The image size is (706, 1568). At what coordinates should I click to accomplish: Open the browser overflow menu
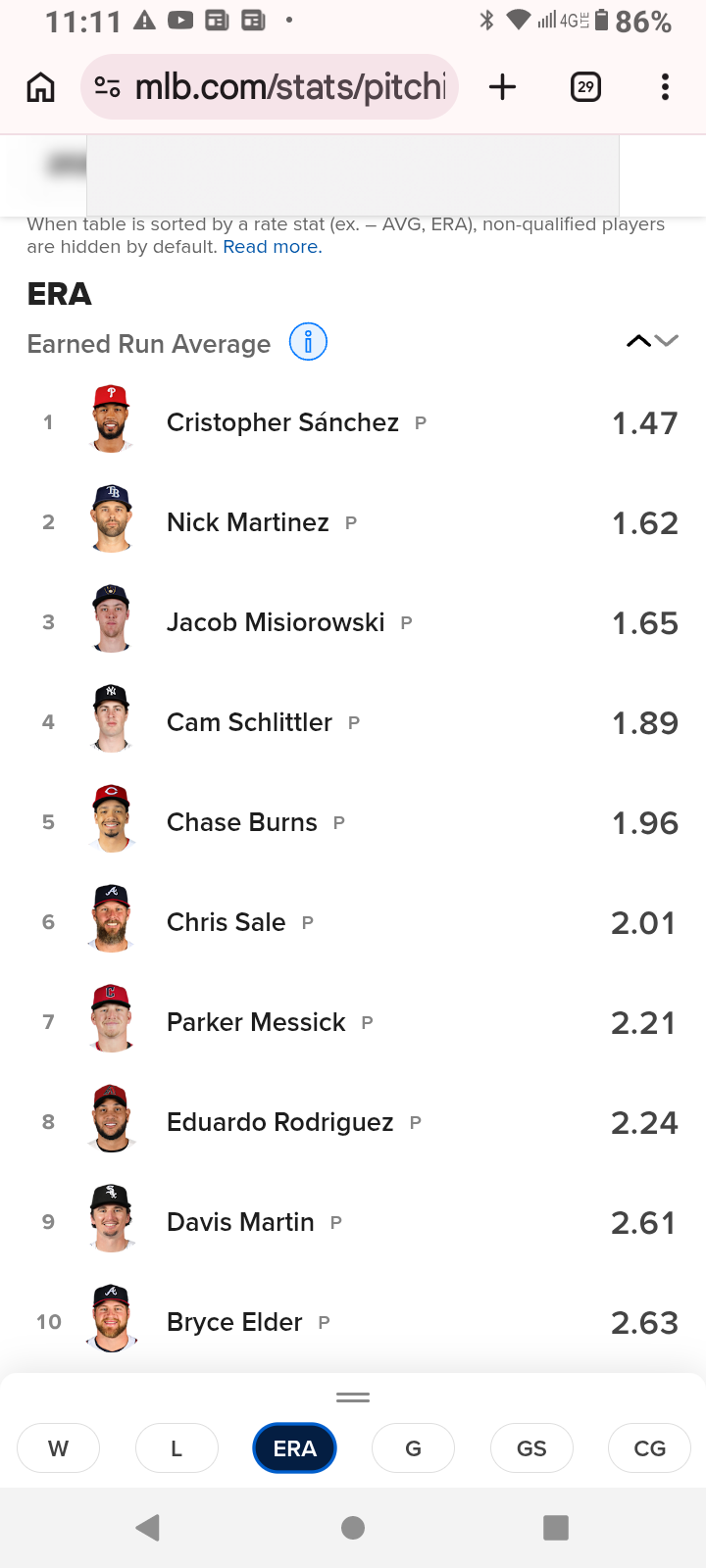click(x=665, y=87)
